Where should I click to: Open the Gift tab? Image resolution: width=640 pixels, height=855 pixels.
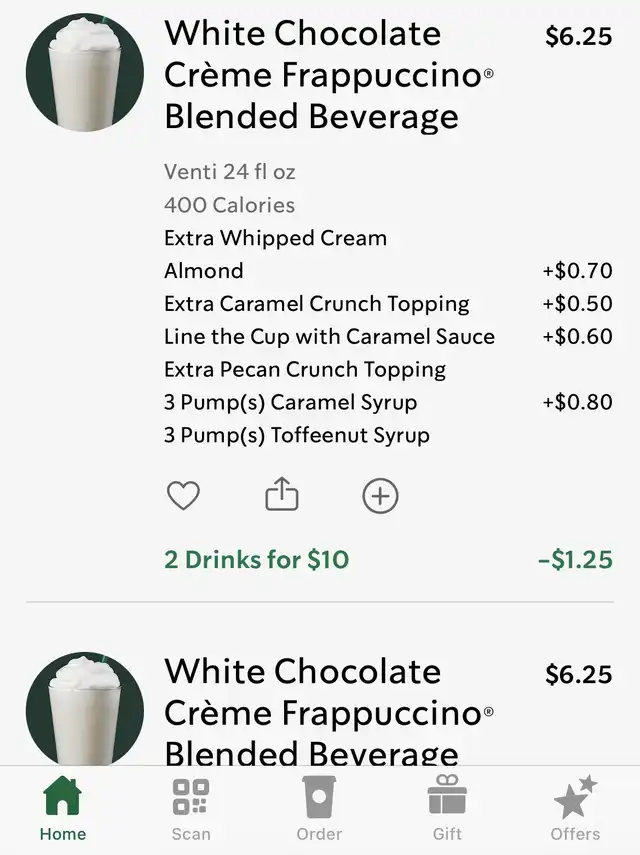pyautogui.click(x=447, y=809)
